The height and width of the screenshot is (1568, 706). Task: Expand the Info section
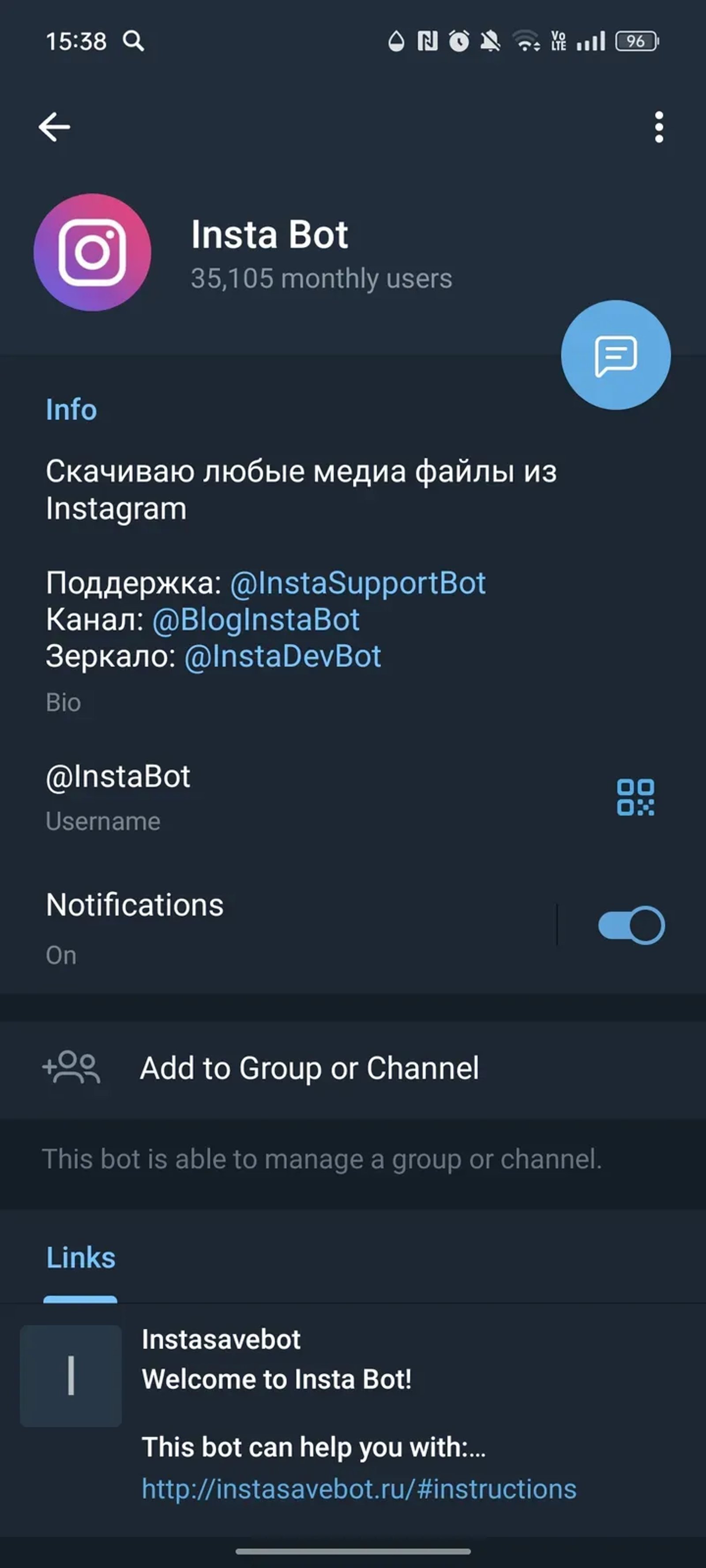pyautogui.click(x=71, y=409)
